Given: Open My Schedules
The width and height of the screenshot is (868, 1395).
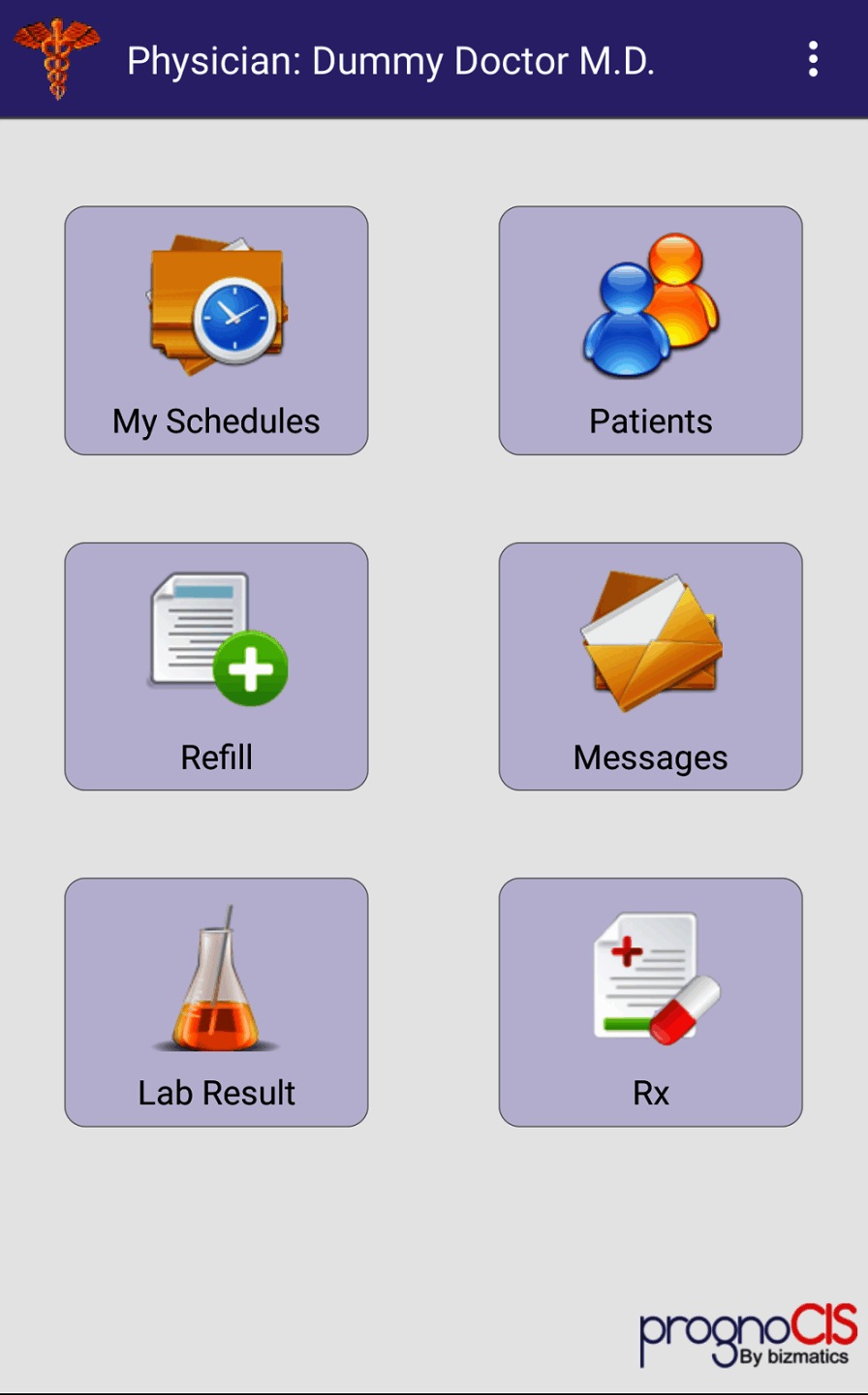Looking at the screenshot, I should [x=216, y=330].
